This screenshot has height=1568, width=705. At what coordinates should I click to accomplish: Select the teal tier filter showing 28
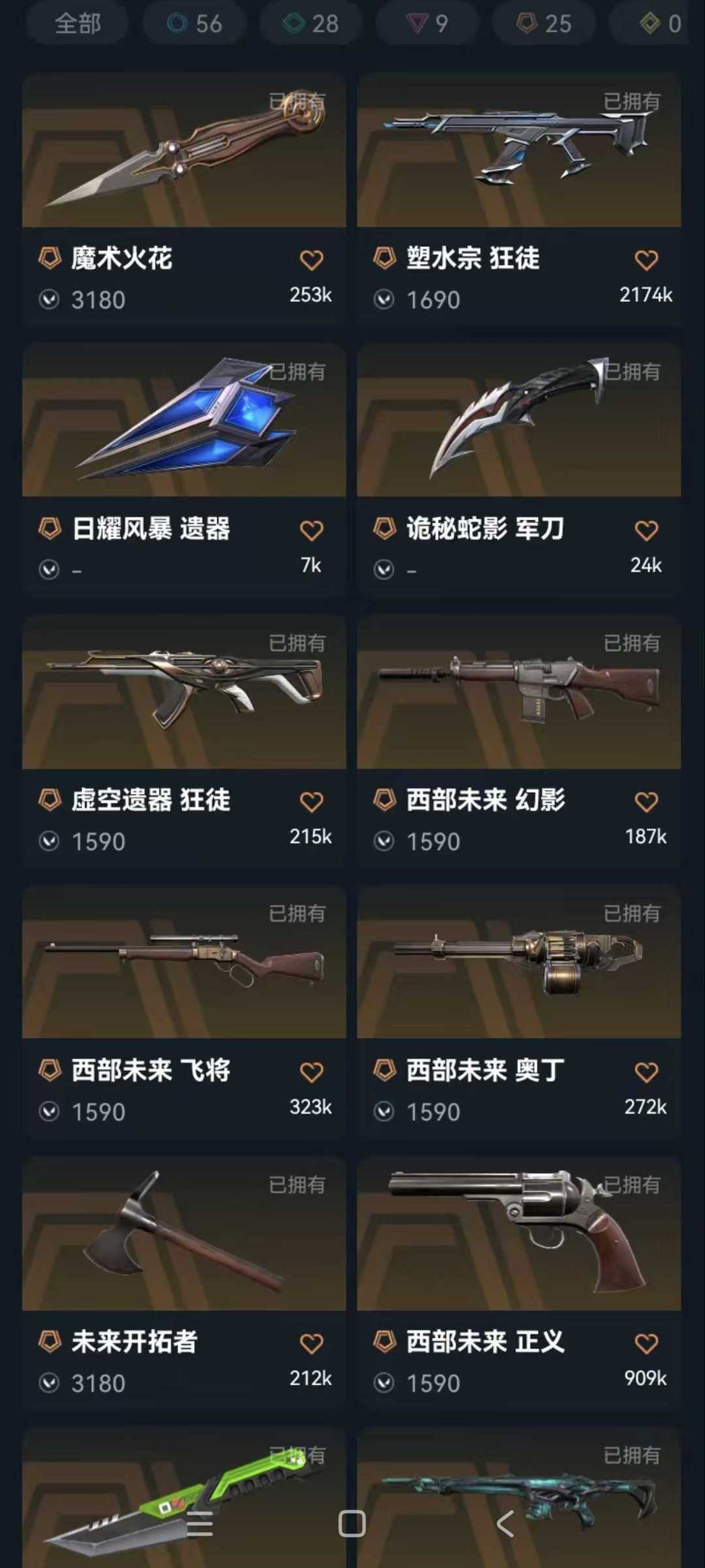coord(310,24)
